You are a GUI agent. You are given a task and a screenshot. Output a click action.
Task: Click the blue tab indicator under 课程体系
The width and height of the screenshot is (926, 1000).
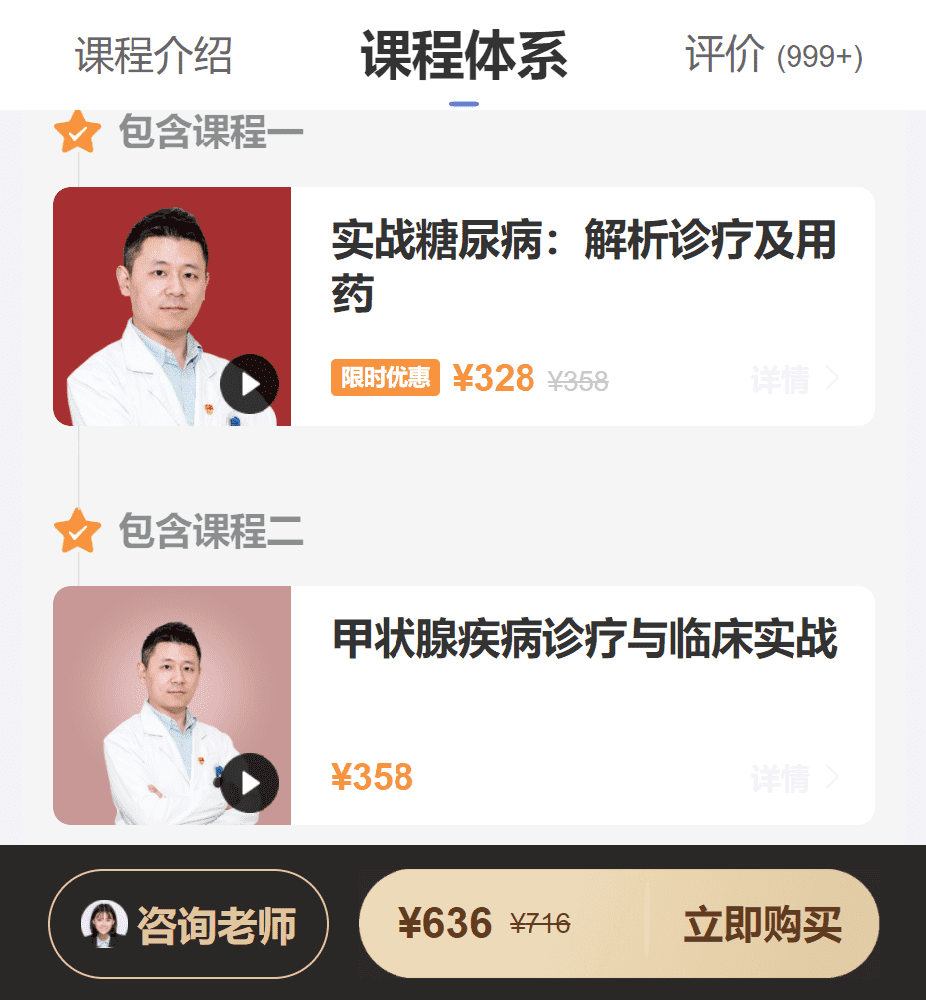pyautogui.click(x=462, y=99)
